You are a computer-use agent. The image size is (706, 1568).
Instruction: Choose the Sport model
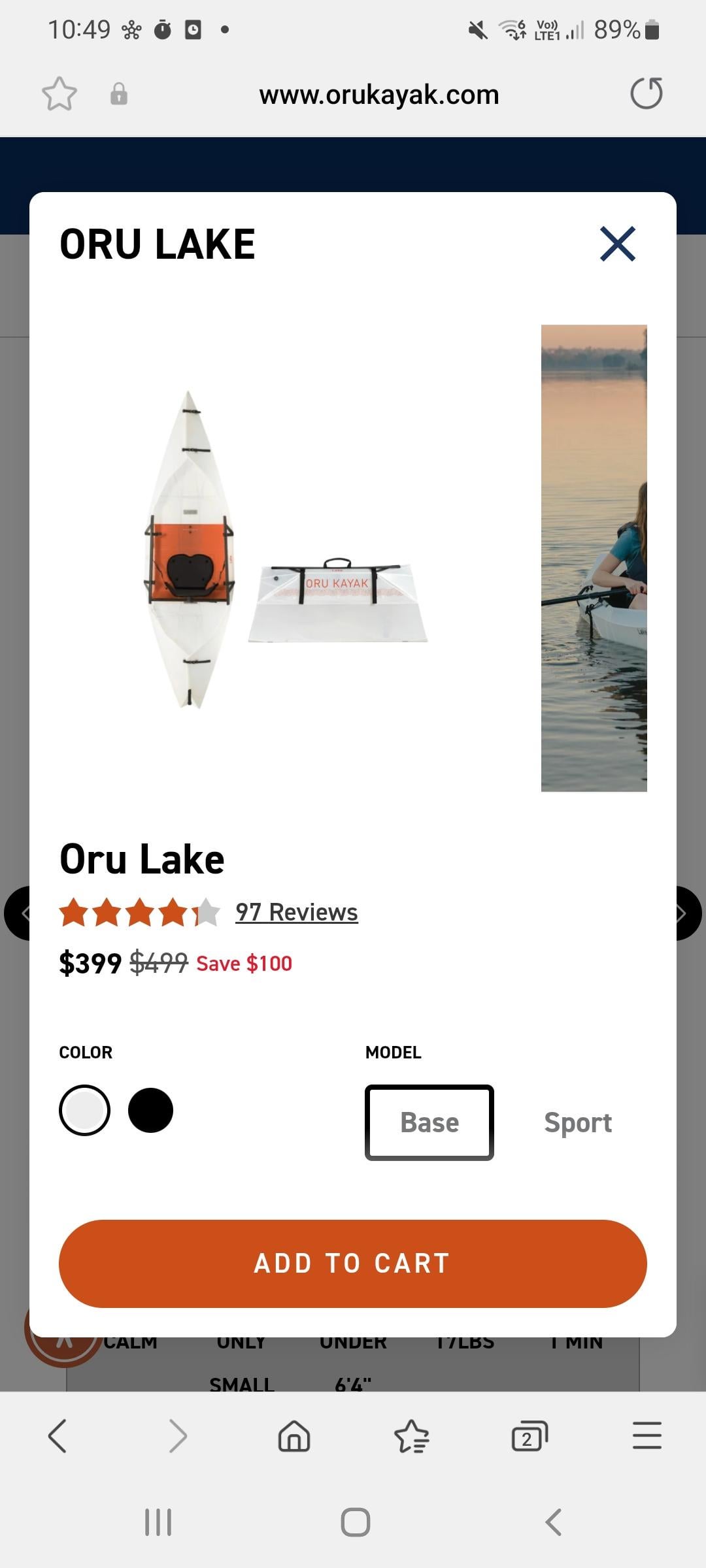[578, 1122]
